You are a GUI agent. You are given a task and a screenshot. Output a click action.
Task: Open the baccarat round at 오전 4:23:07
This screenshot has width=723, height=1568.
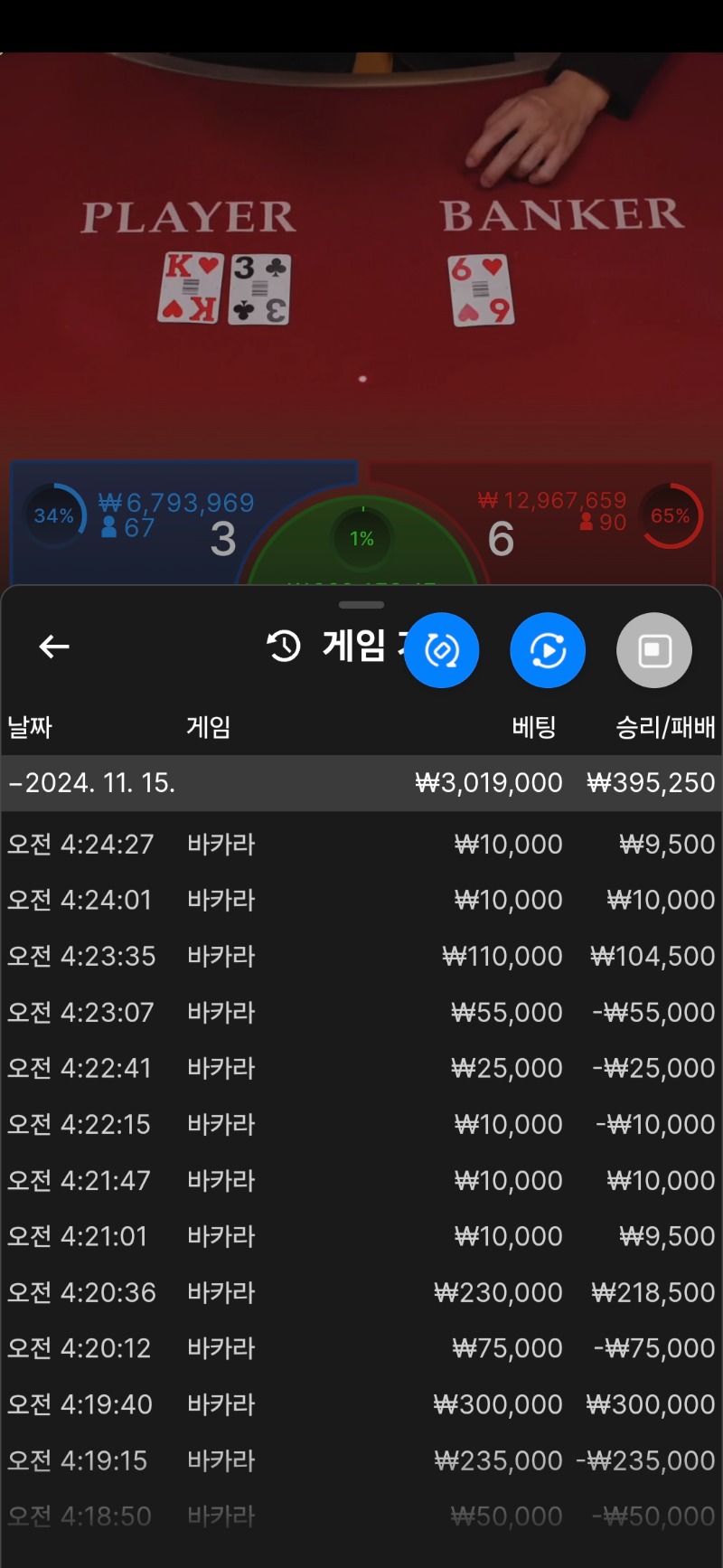[x=361, y=1012]
